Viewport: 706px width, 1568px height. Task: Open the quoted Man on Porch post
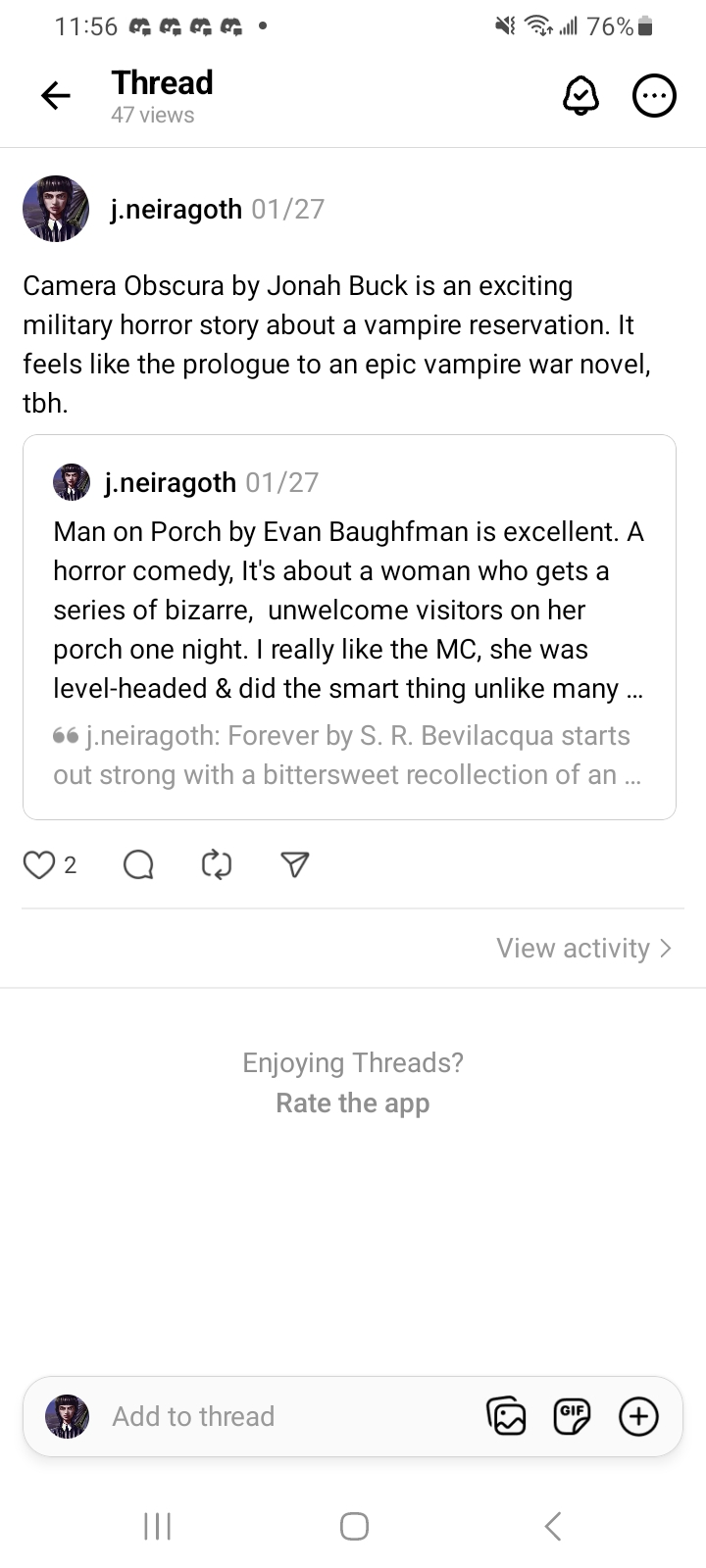tap(349, 610)
